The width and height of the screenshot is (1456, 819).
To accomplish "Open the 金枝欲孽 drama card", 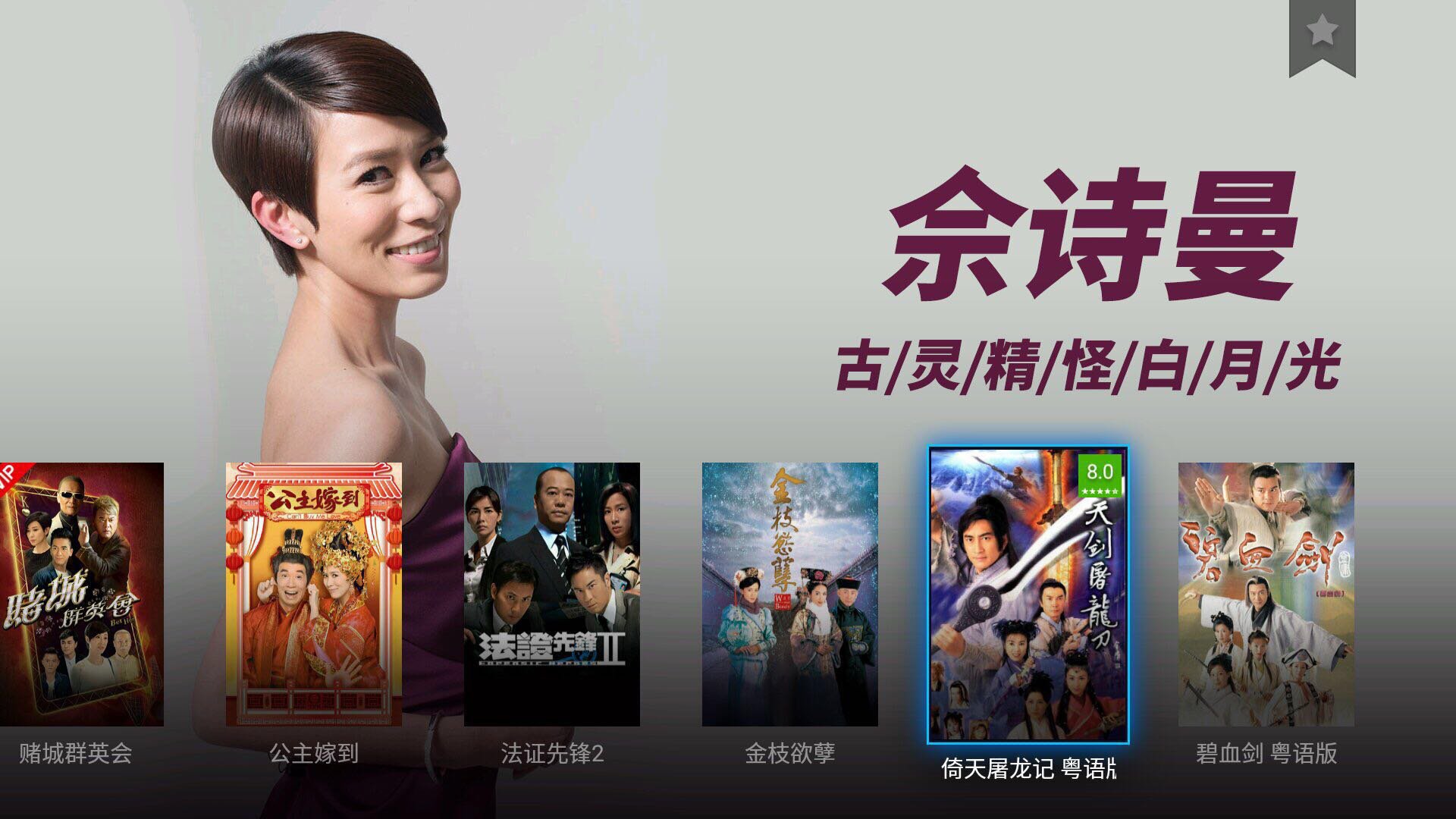I will coord(789,594).
